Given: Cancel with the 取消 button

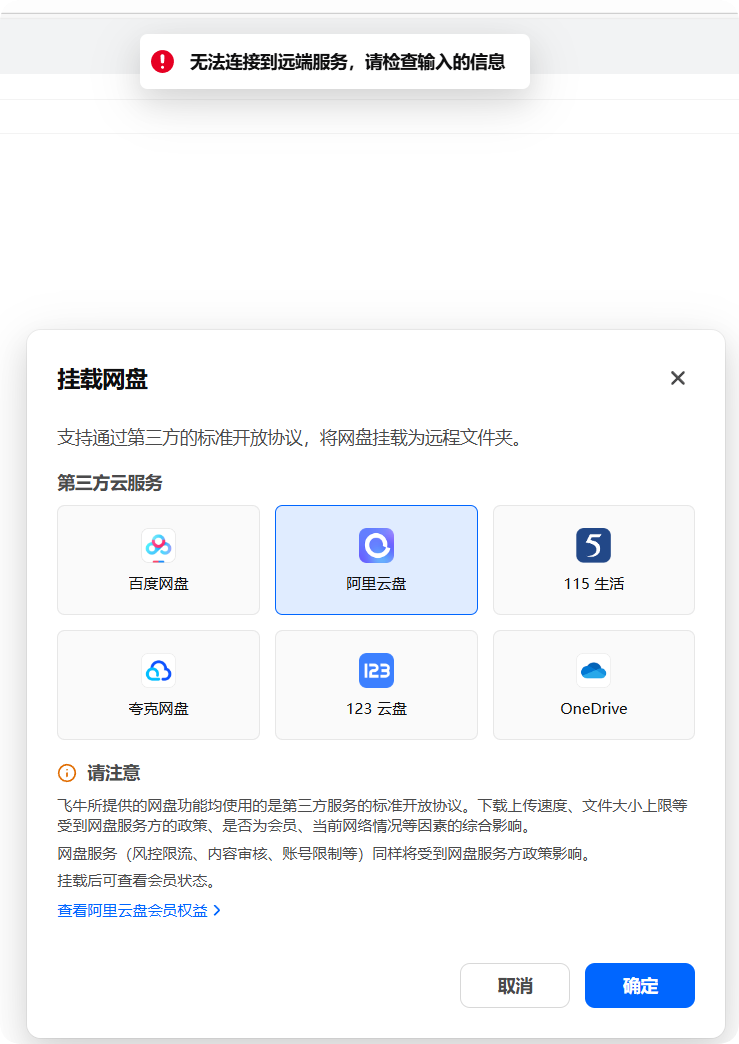Looking at the screenshot, I should tap(514, 985).
